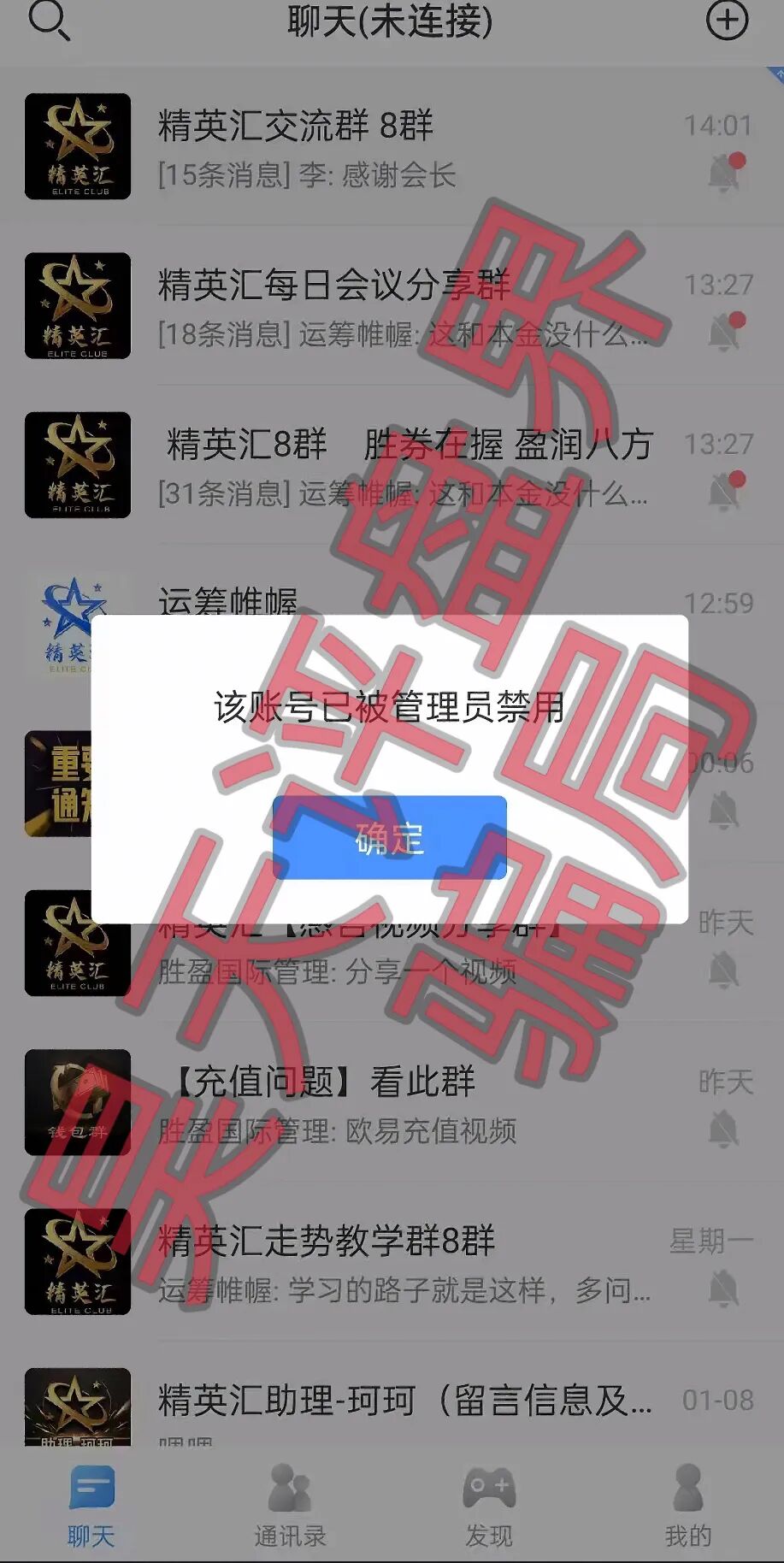Image resolution: width=784 pixels, height=1563 pixels.
Task: Open the 聊天 (Chats) tab icon
Action: coord(91,1489)
